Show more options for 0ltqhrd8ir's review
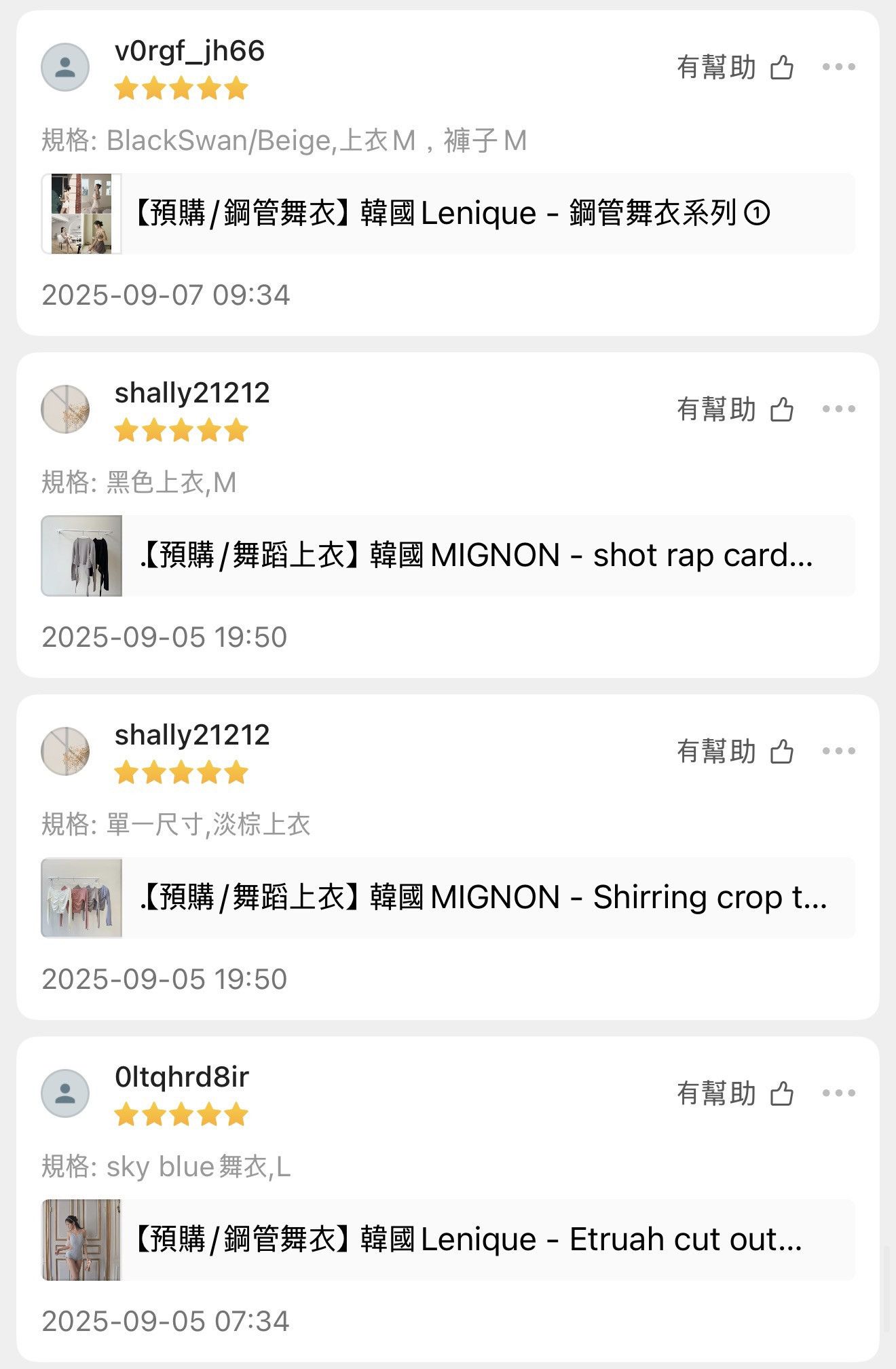This screenshot has height=1369, width=896. pos(838,1093)
